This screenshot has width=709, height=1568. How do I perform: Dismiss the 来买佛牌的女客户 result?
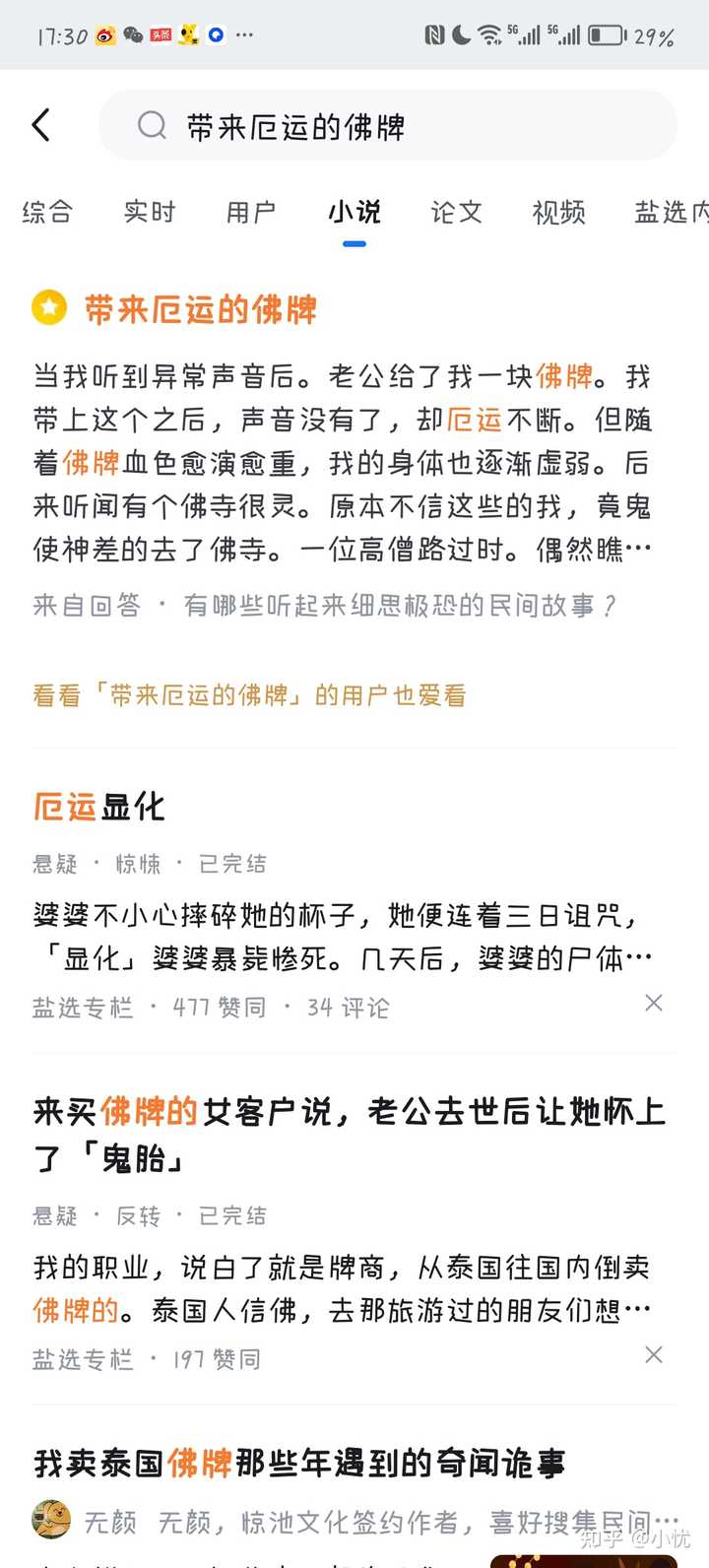coord(653,1355)
